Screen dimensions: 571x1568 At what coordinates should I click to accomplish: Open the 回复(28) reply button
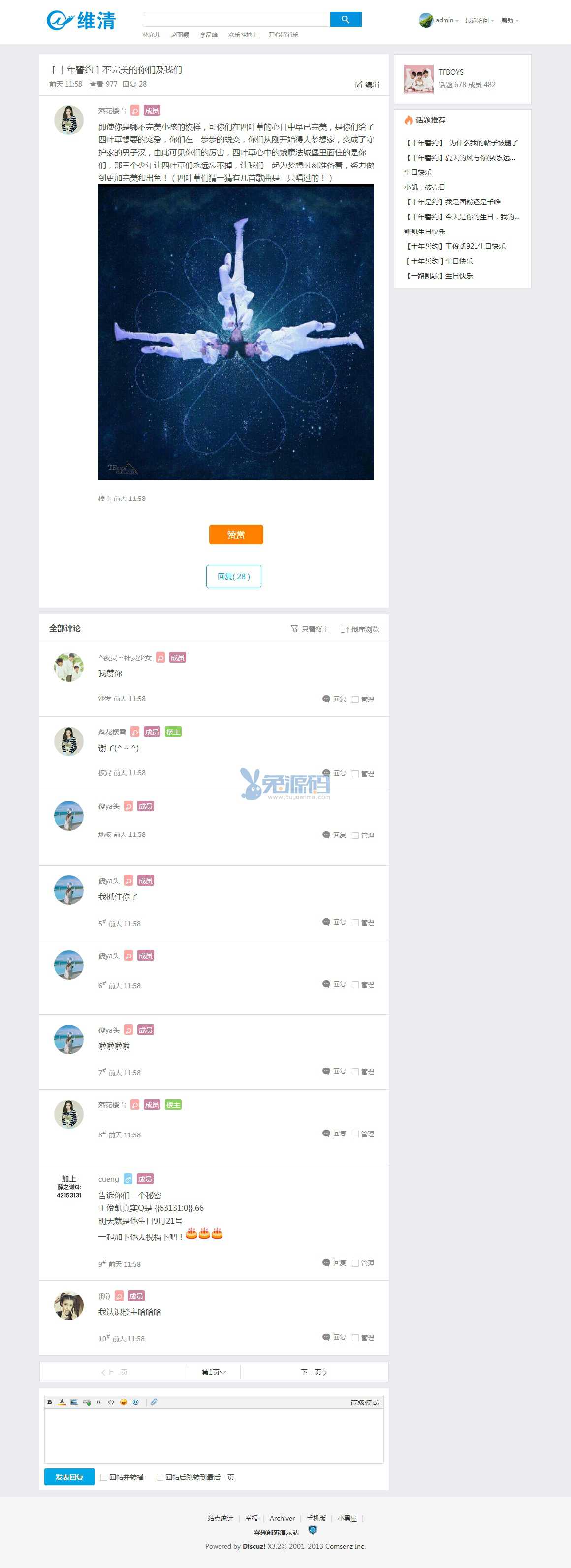233,576
